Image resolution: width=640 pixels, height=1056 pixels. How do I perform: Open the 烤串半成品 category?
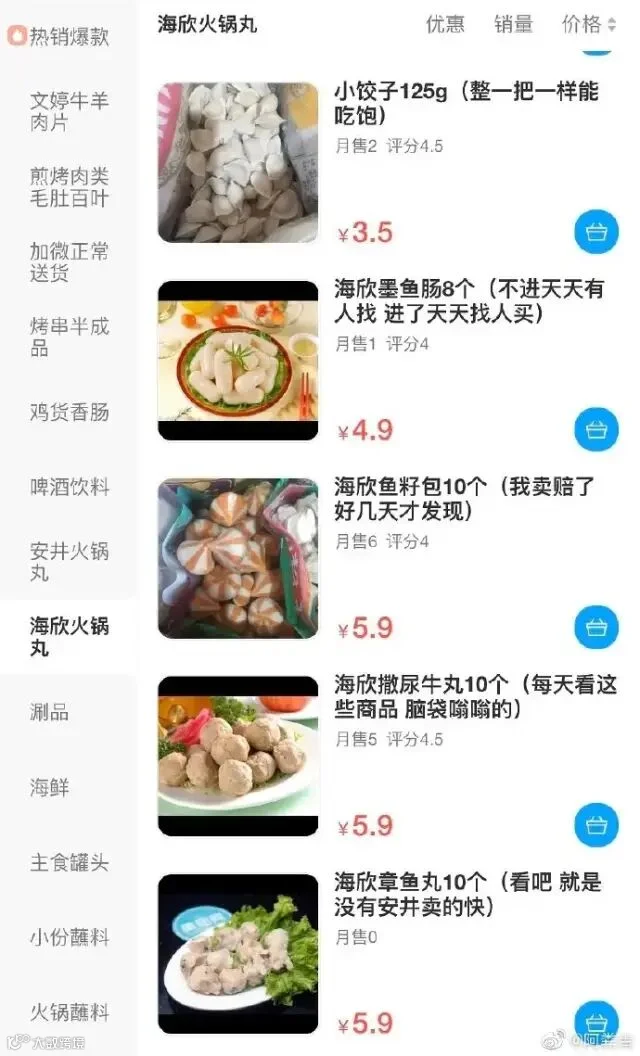(69, 337)
